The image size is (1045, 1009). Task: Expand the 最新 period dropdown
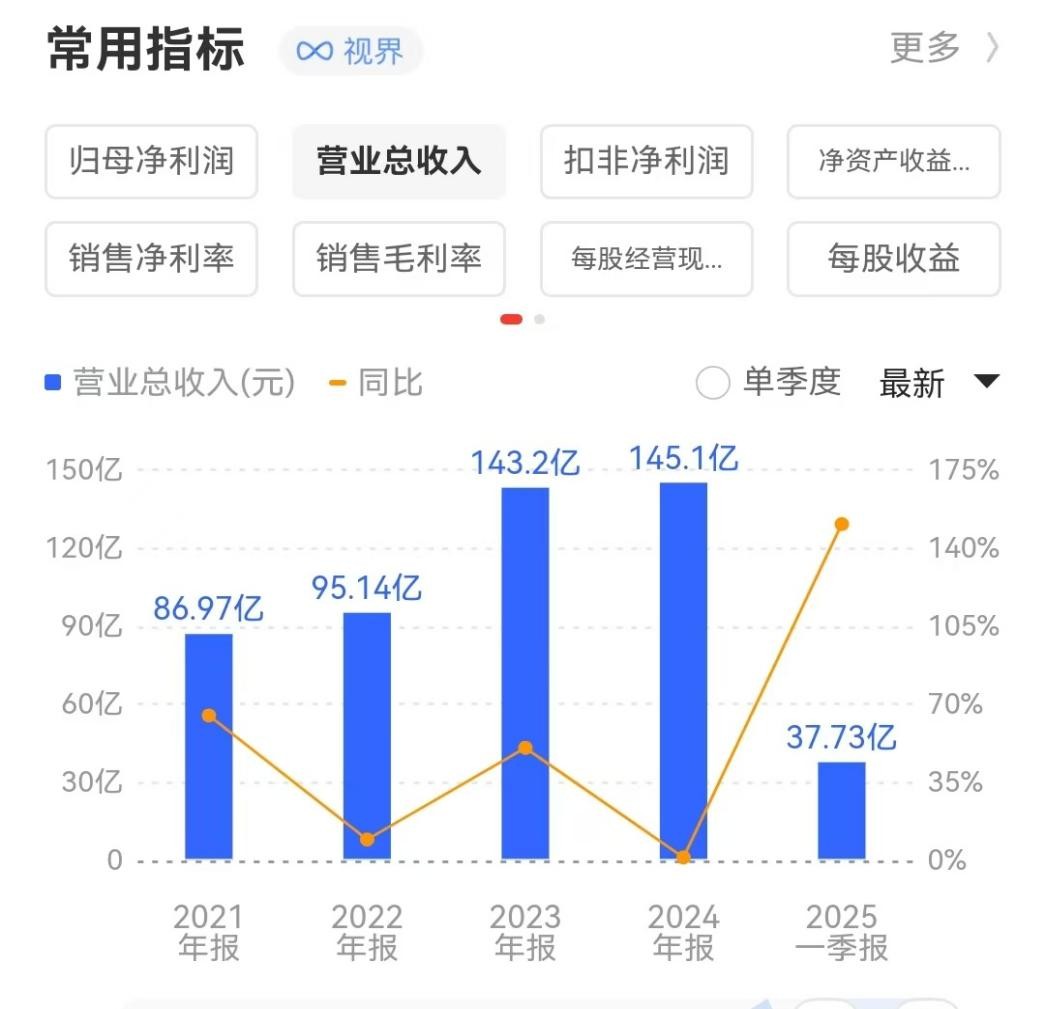(x=938, y=383)
